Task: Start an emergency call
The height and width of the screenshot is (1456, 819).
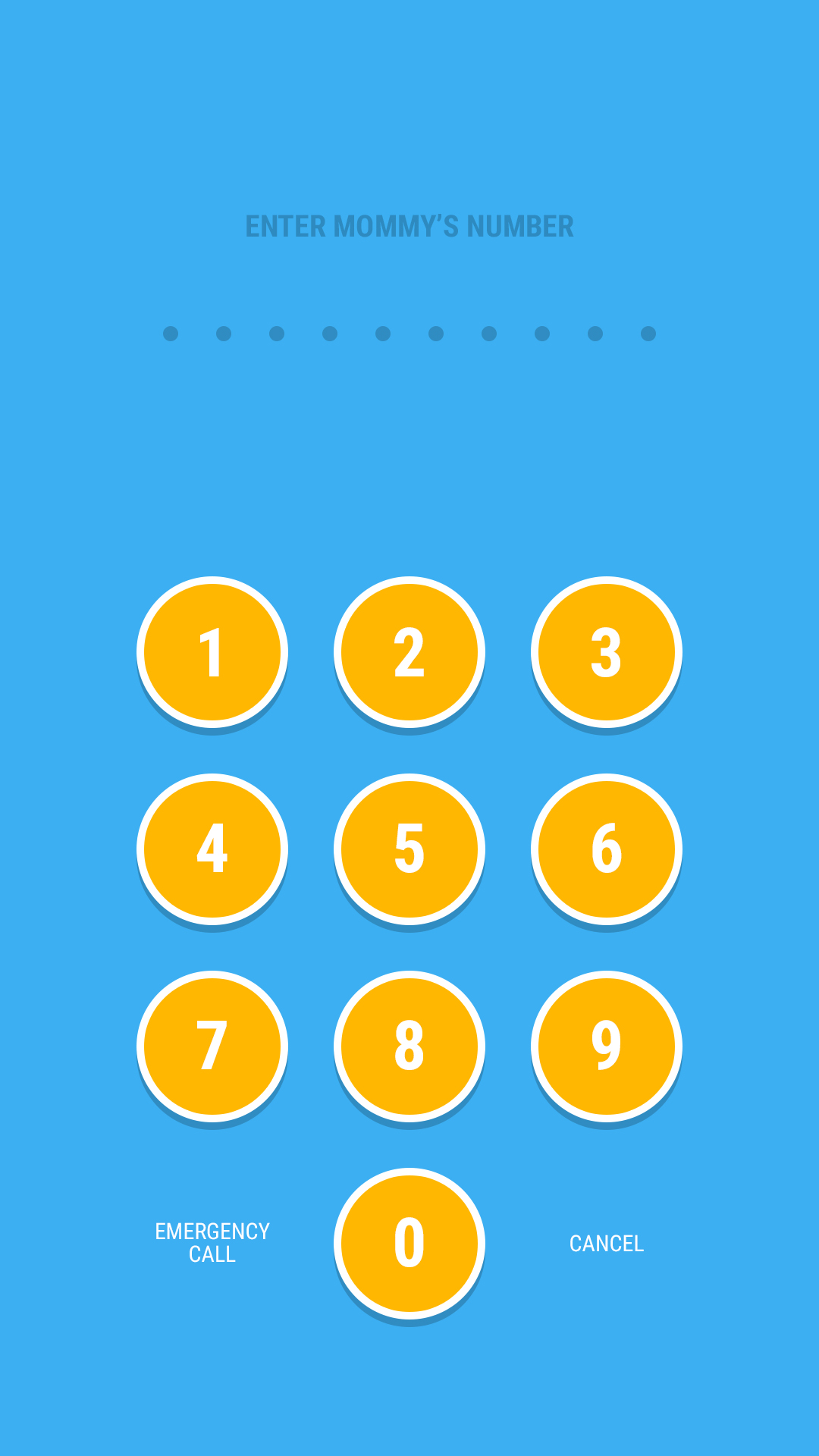Action: tap(212, 1243)
